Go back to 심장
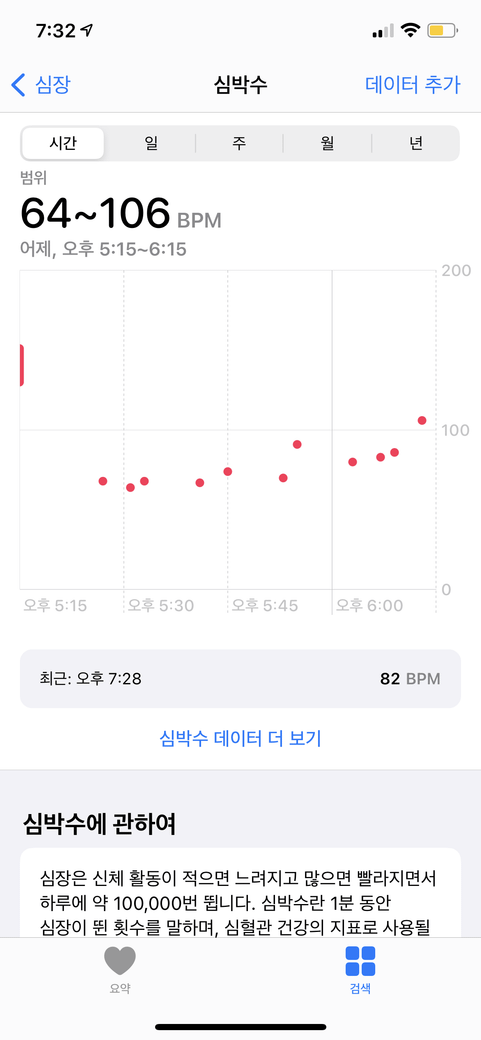 (x=41, y=85)
